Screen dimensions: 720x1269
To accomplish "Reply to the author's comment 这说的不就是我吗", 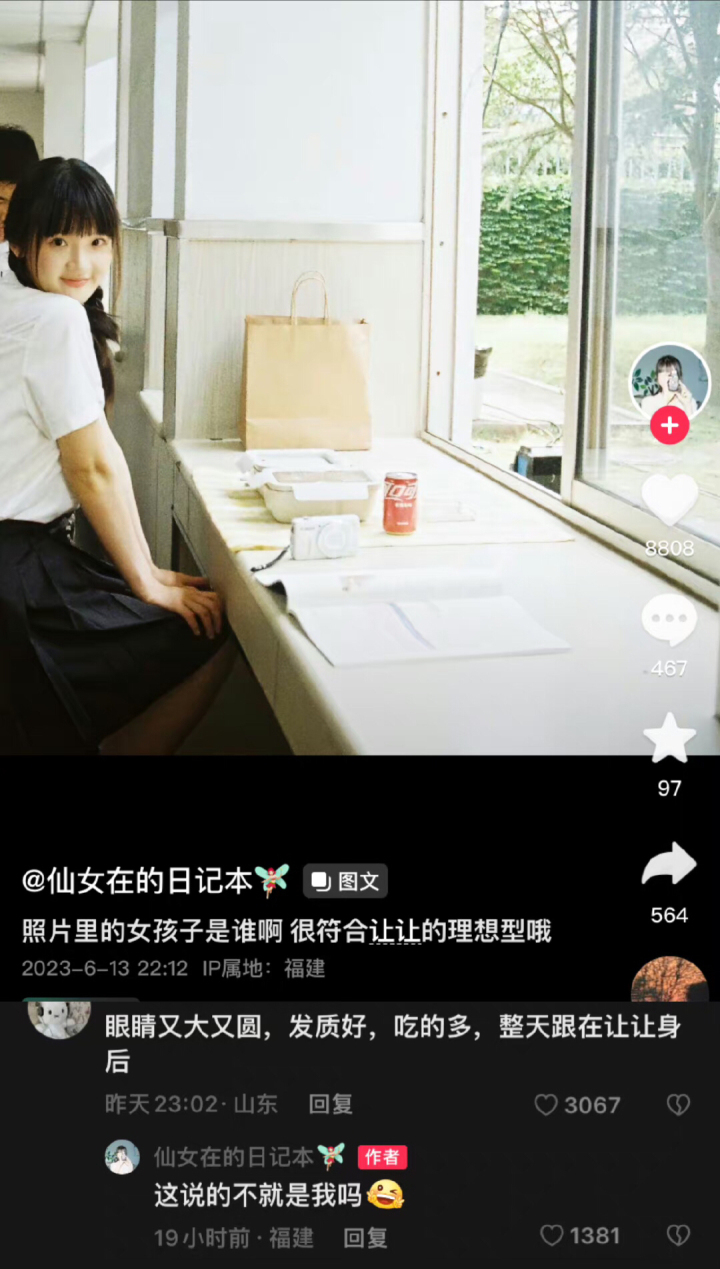I will pos(365,1237).
